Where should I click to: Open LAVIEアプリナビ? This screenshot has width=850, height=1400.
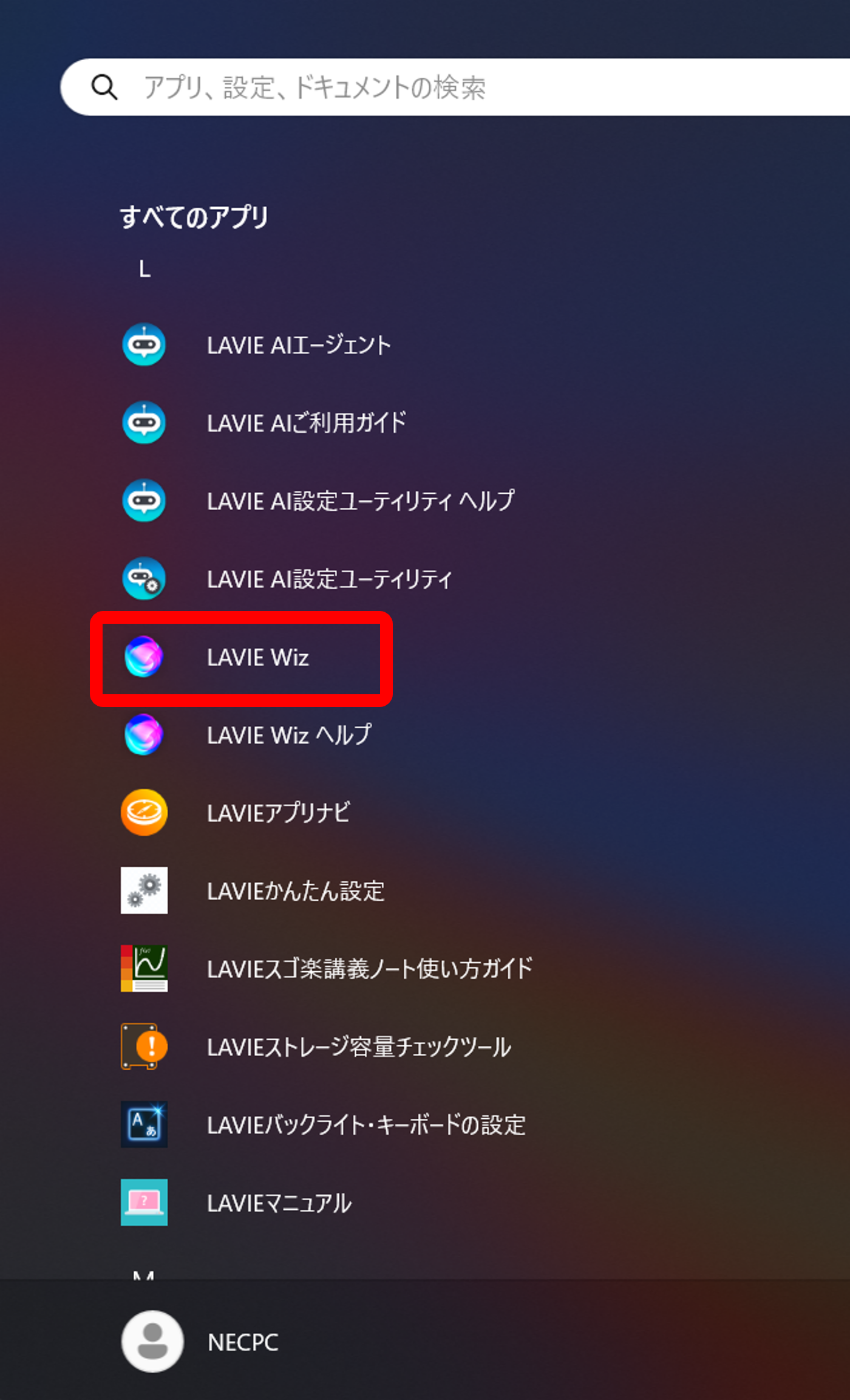(278, 813)
